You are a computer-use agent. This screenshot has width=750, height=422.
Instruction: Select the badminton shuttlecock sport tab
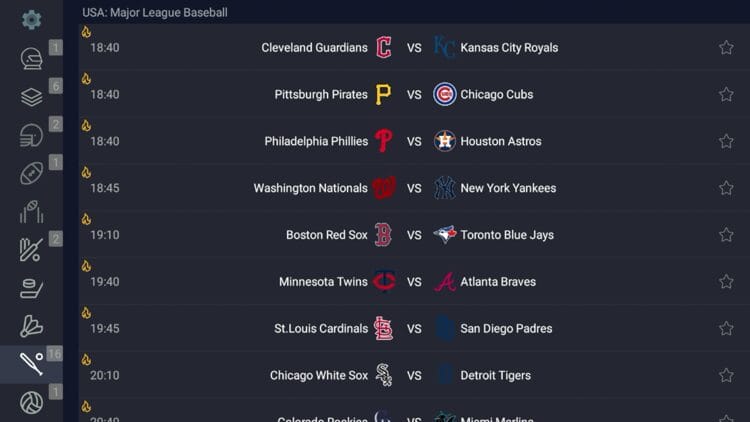[x=31, y=326]
